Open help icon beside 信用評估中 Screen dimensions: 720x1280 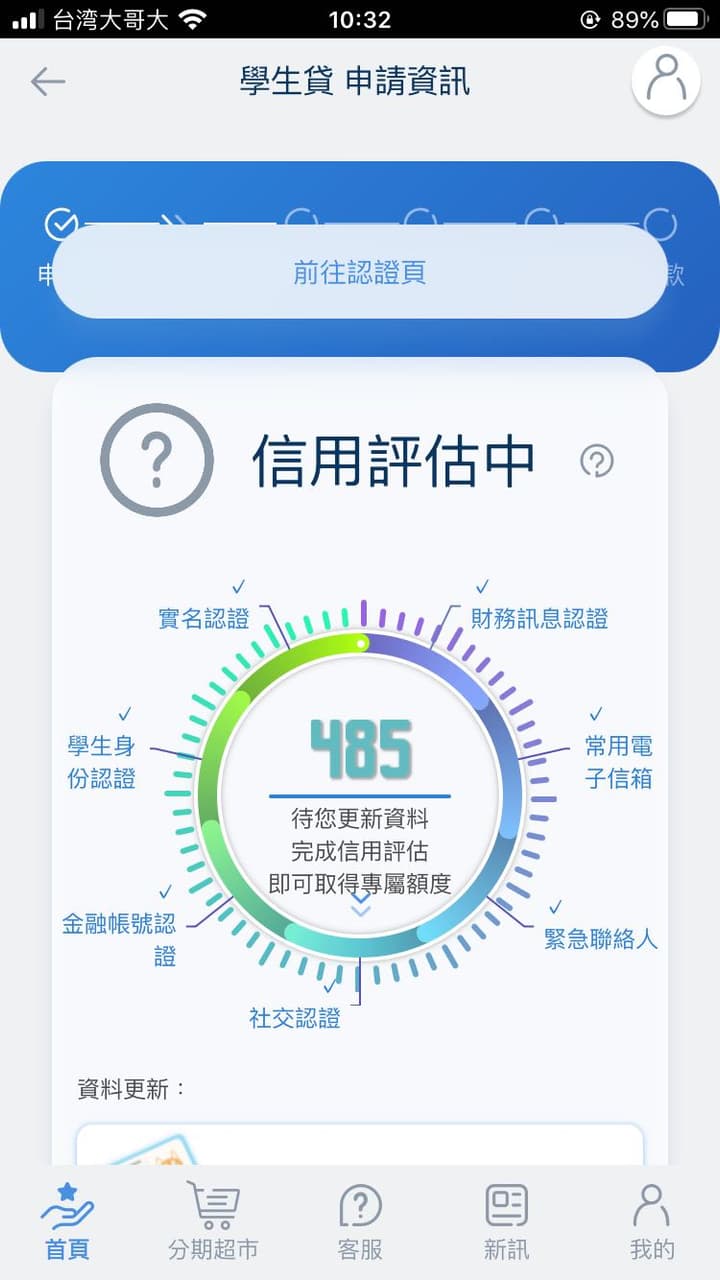[x=597, y=461]
